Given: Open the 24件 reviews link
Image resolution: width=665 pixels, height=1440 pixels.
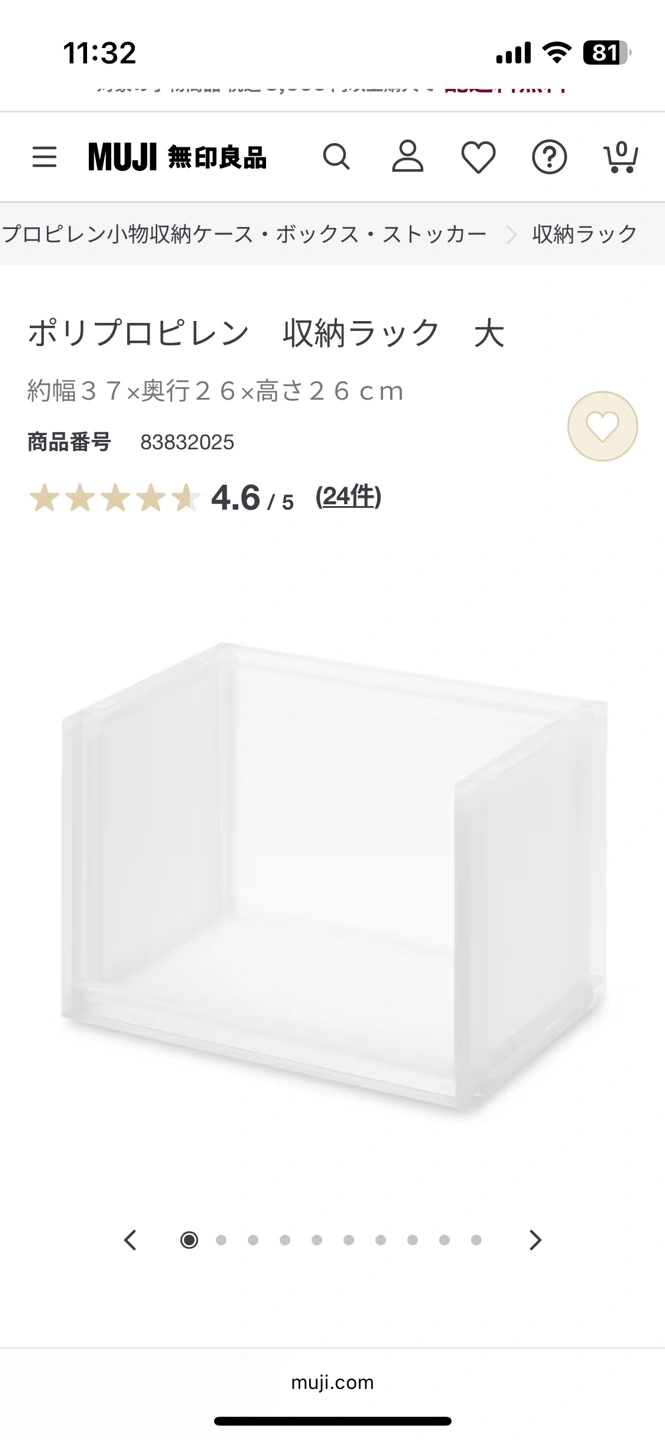Looking at the screenshot, I should tap(348, 497).
